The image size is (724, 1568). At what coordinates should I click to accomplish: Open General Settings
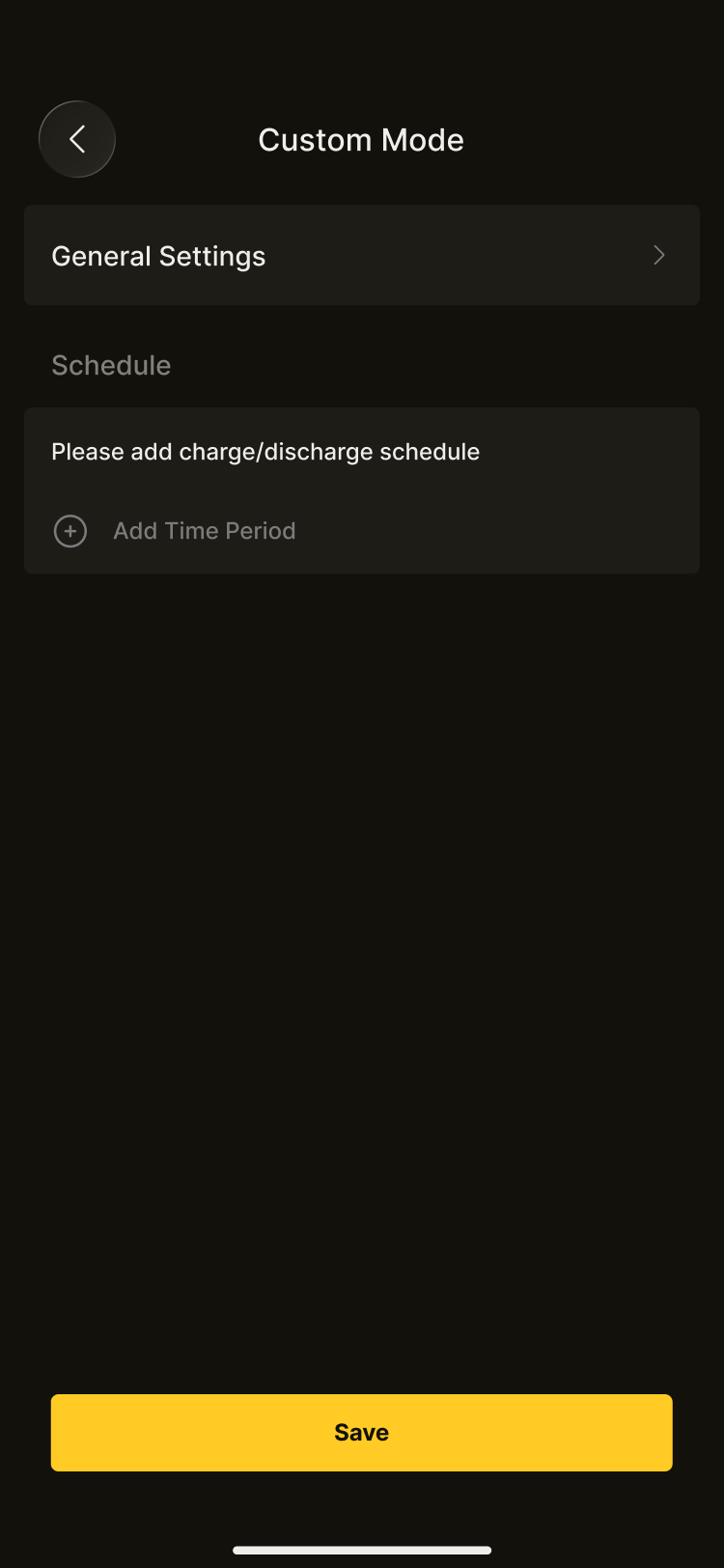(361, 255)
